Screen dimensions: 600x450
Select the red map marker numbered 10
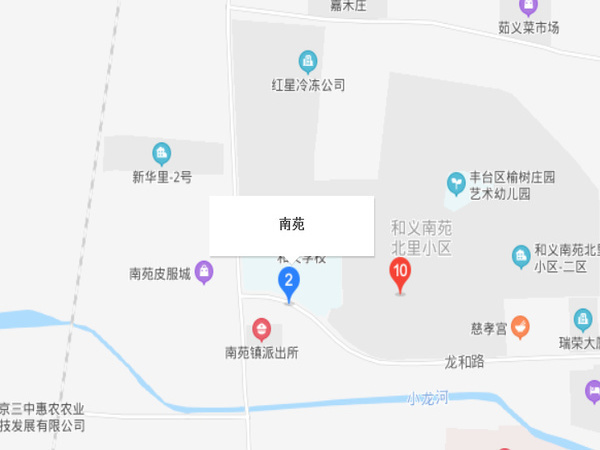(x=400, y=271)
